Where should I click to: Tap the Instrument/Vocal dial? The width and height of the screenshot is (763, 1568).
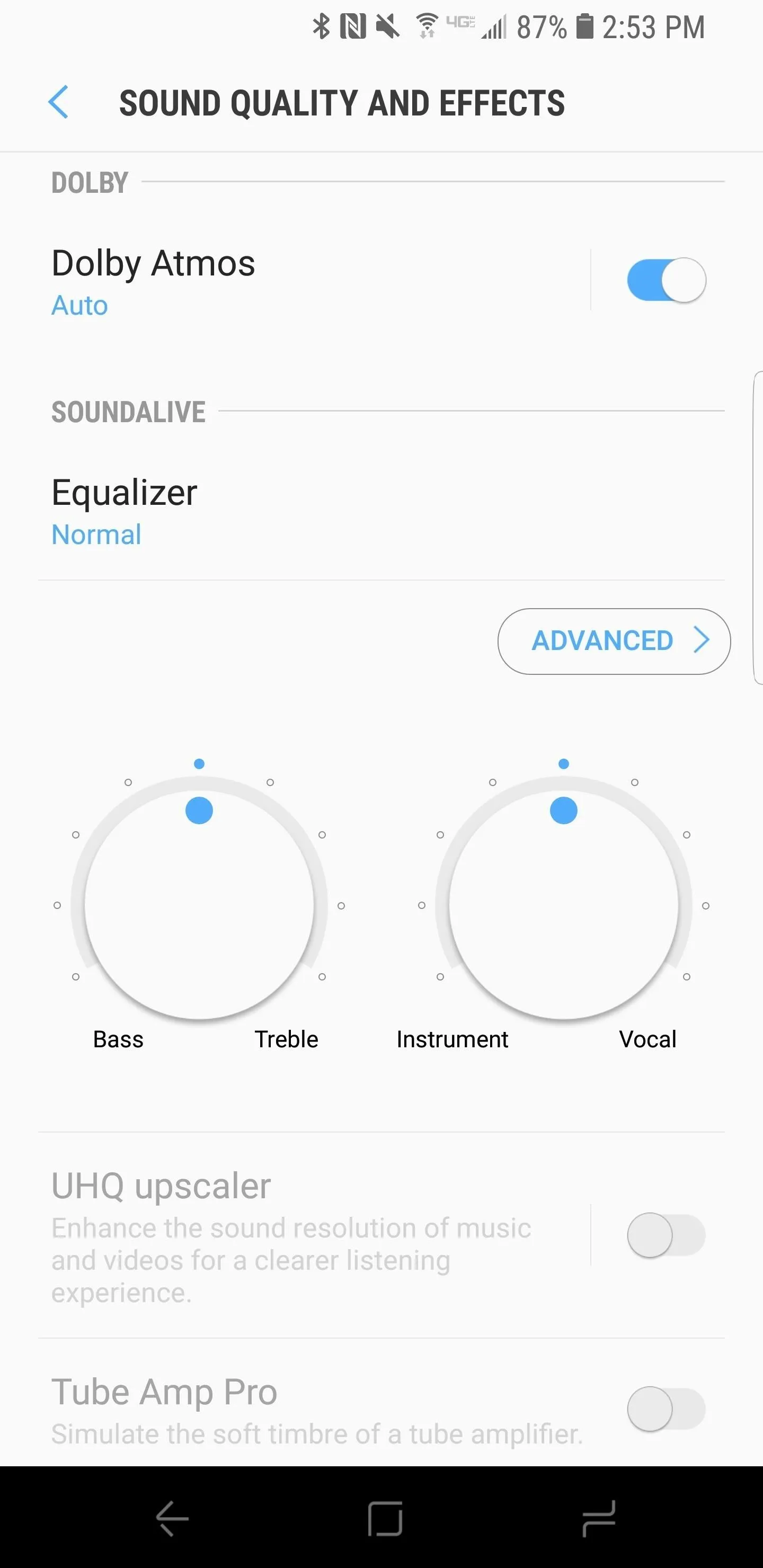pyautogui.click(x=563, y=905)
